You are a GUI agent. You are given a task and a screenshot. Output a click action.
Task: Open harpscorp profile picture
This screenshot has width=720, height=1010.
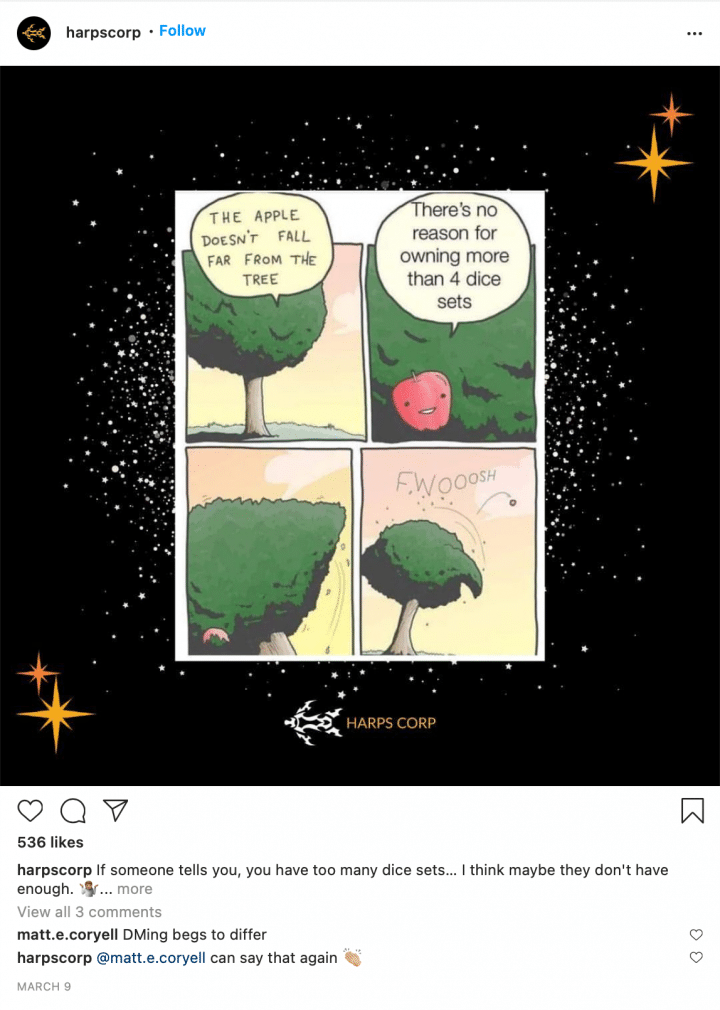tap(34, 33)
